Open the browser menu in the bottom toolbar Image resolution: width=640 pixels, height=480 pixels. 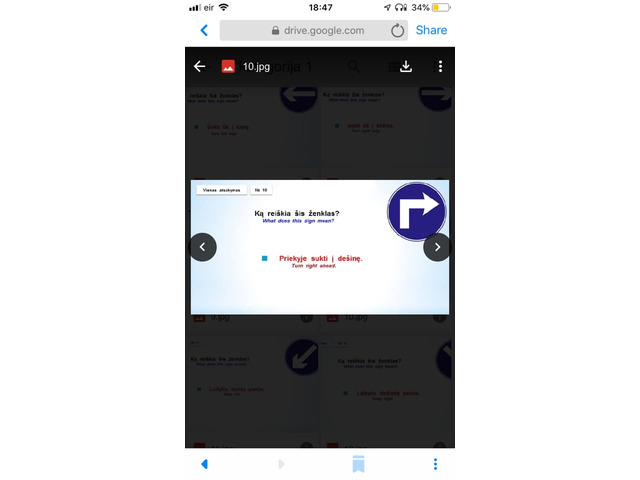(435, 464)
